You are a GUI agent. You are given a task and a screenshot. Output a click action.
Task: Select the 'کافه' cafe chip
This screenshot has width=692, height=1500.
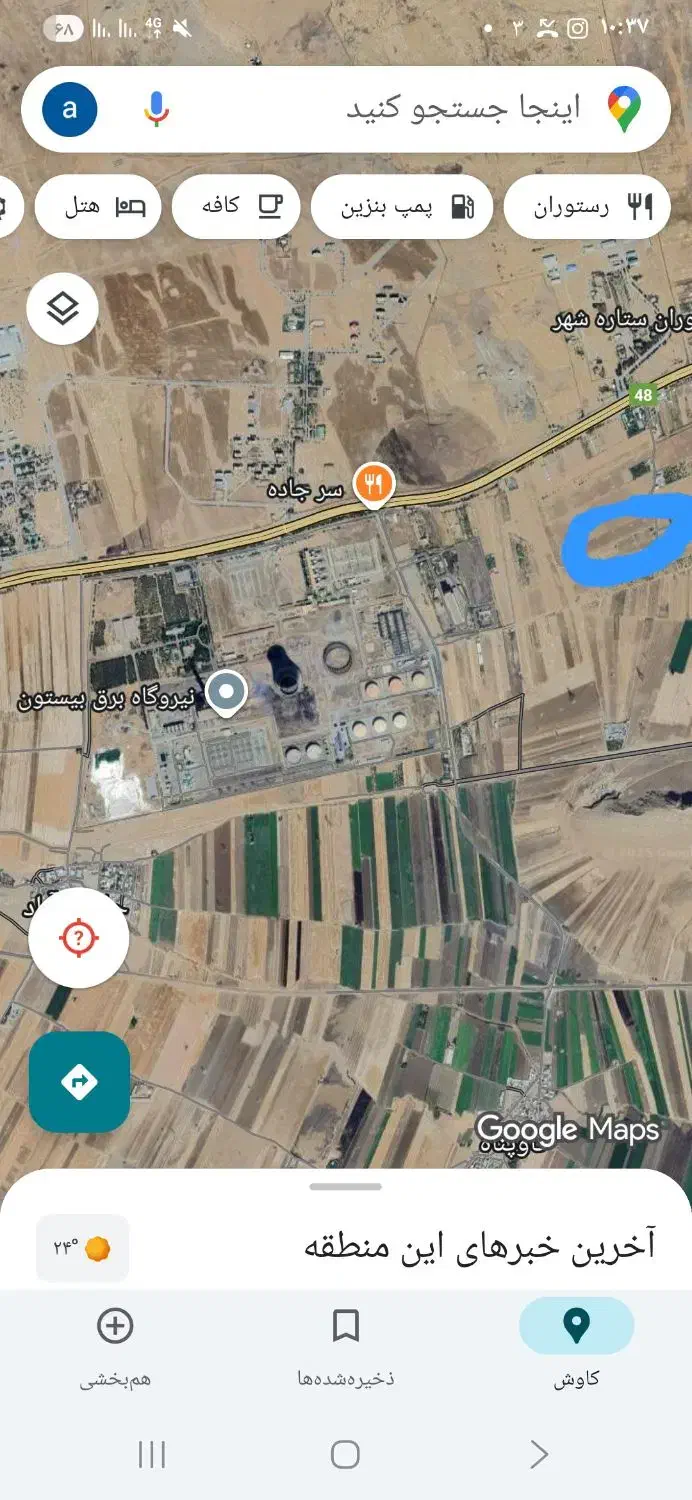click(236, 207)
